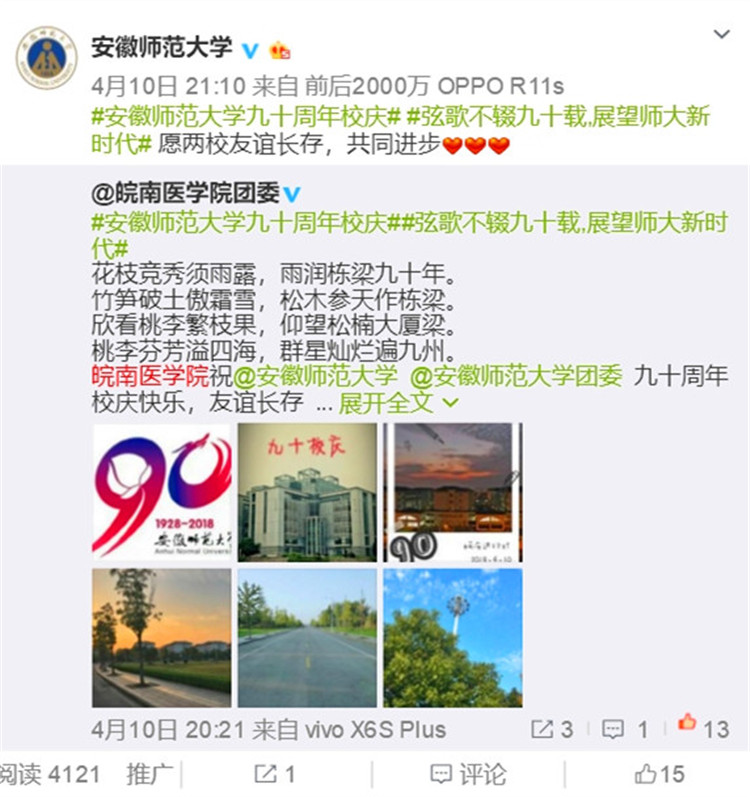
Task: Open the empty road photo
Action: (x=307, y=638)
